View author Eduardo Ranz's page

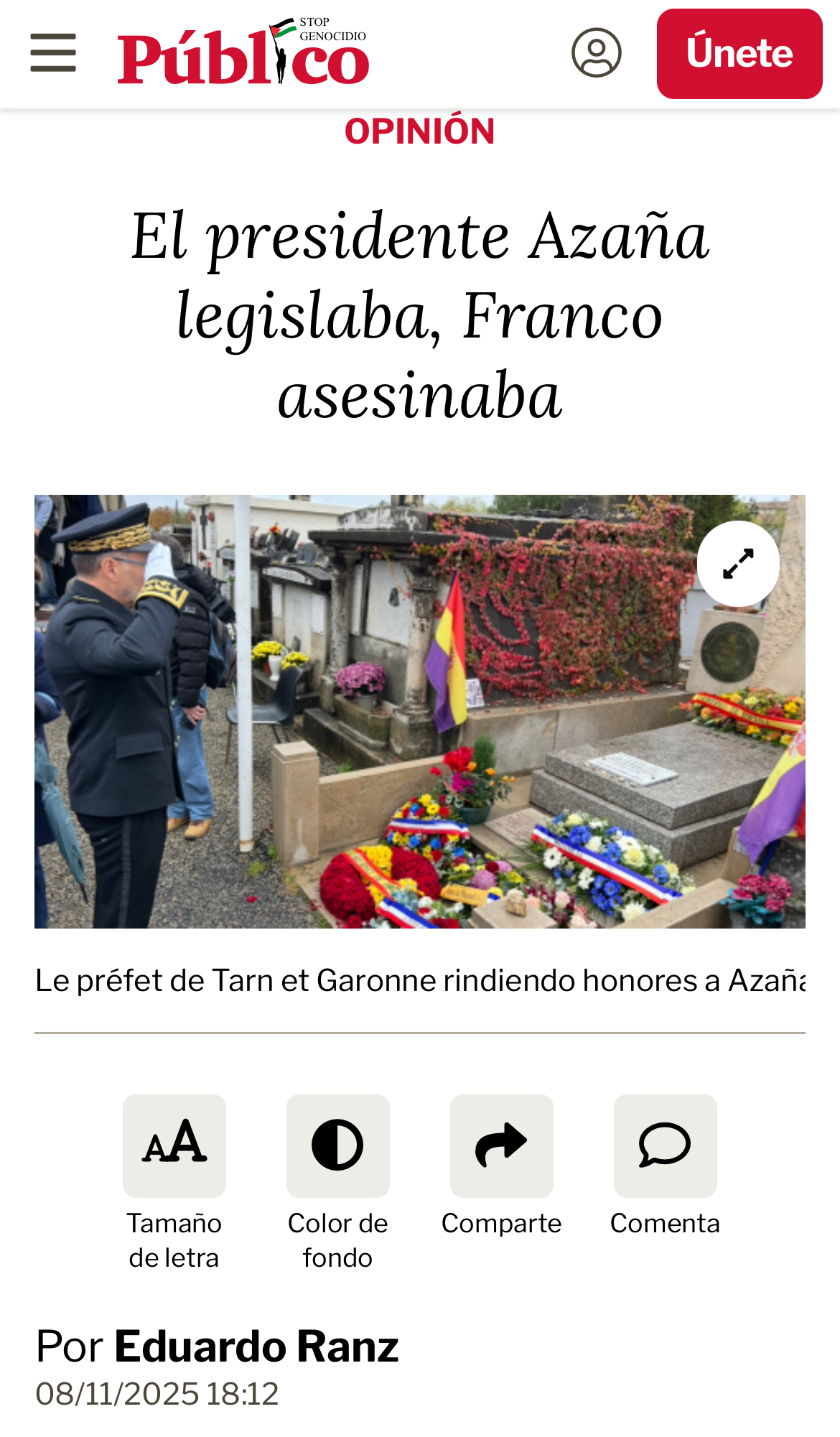(x=256, y=1347)
